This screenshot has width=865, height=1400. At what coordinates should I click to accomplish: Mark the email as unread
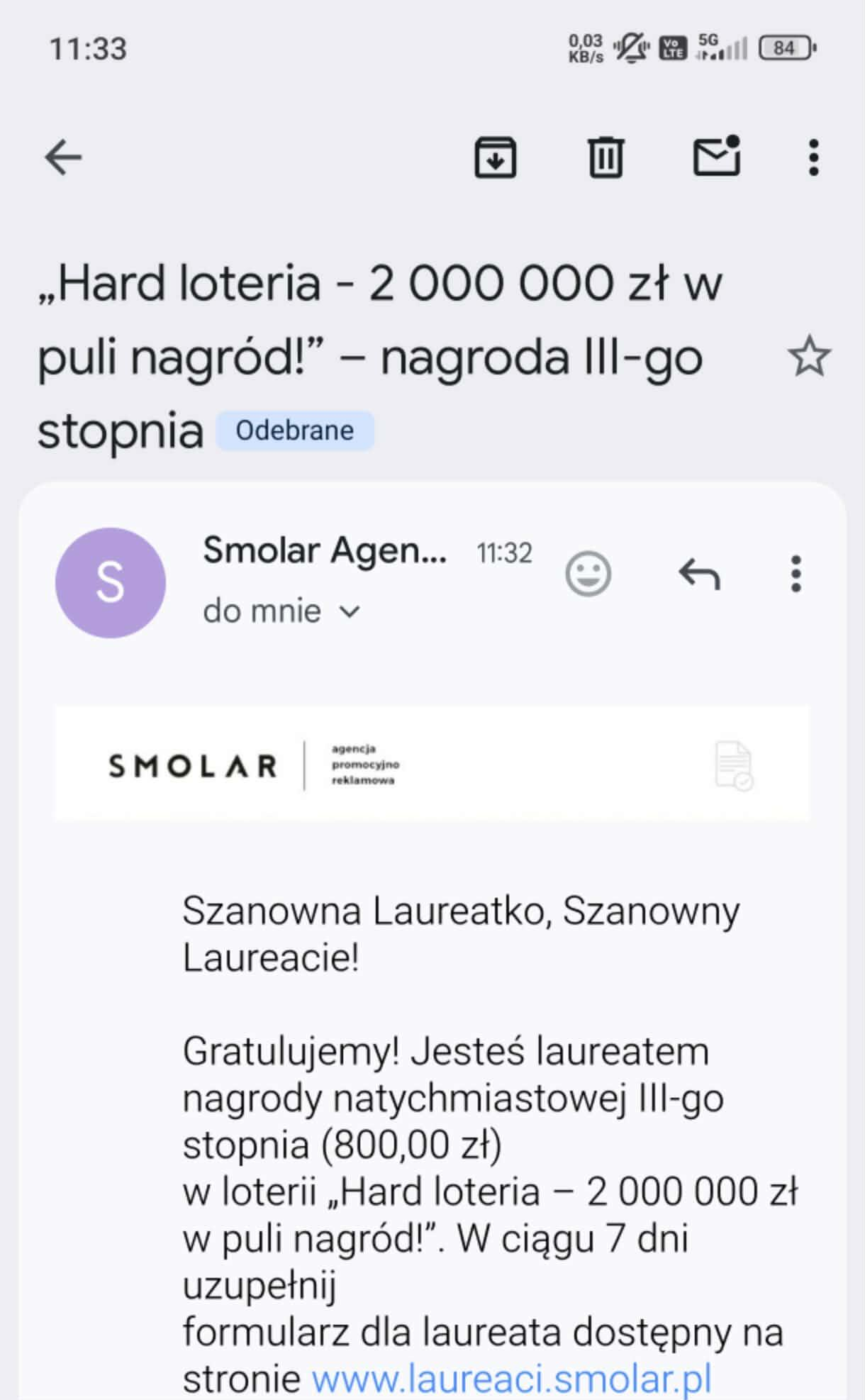[x=716, y=157]
